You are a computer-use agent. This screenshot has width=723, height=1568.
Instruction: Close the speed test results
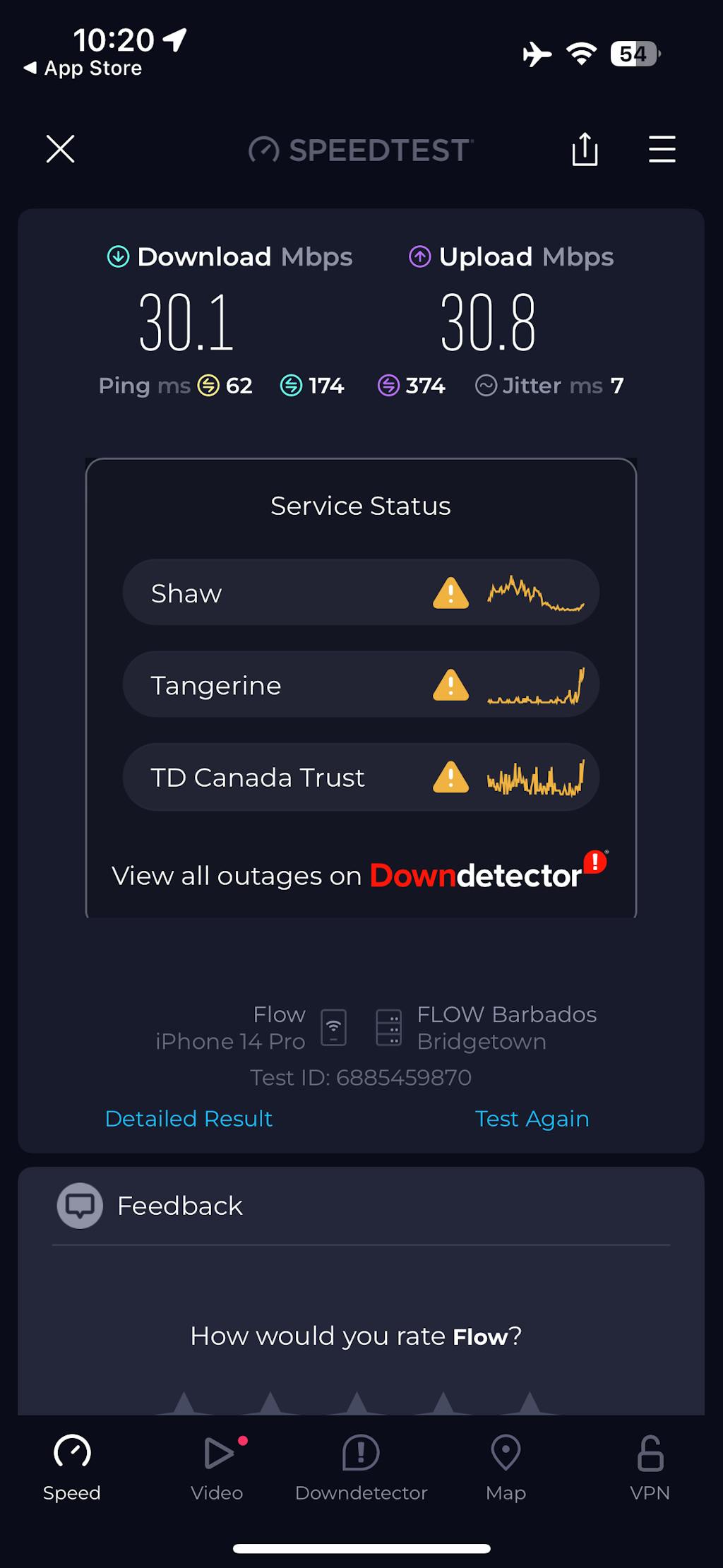tap(61, 149)
